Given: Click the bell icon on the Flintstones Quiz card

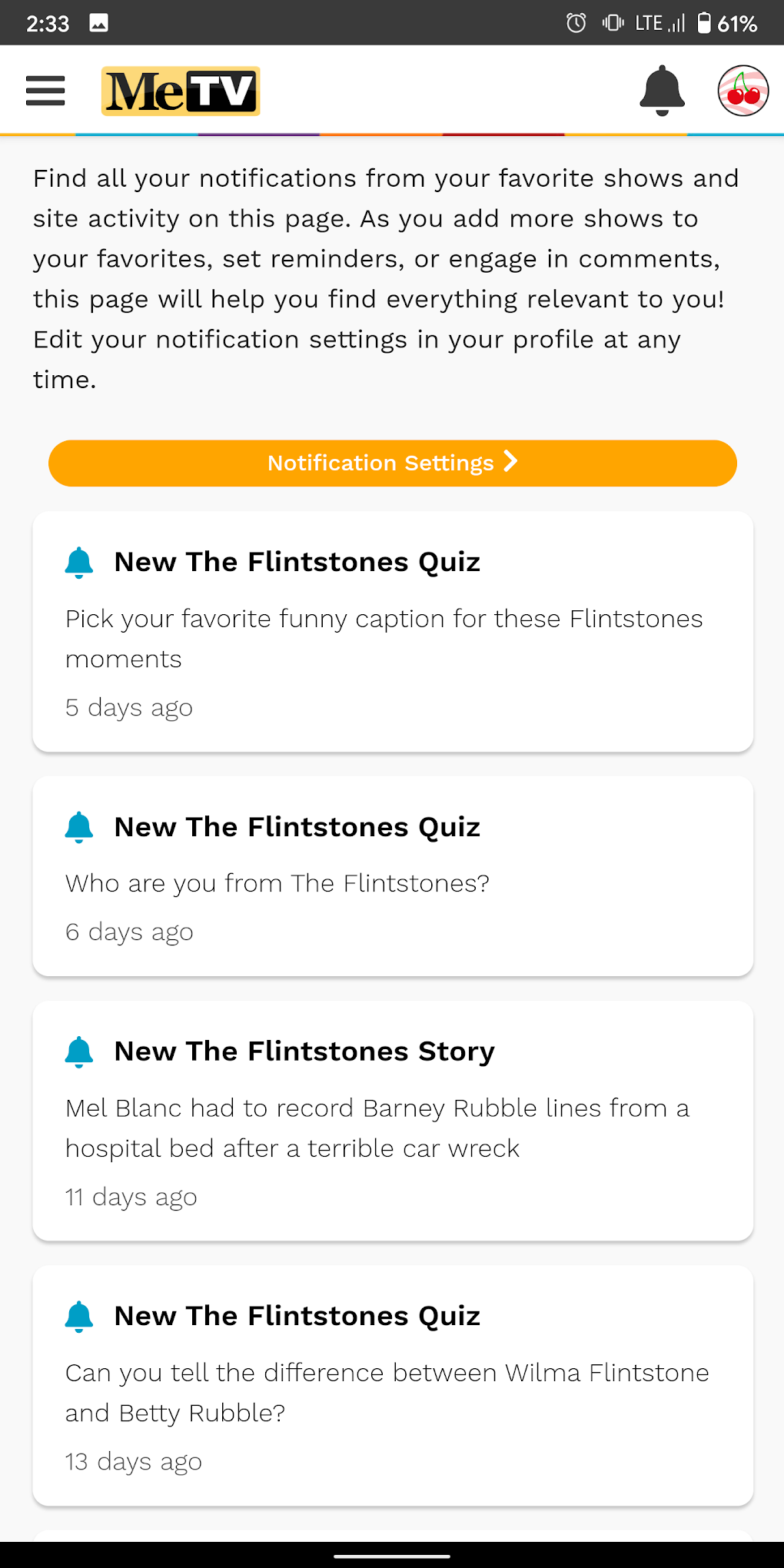Looking at the screenshot, I should tap(79, 561).
